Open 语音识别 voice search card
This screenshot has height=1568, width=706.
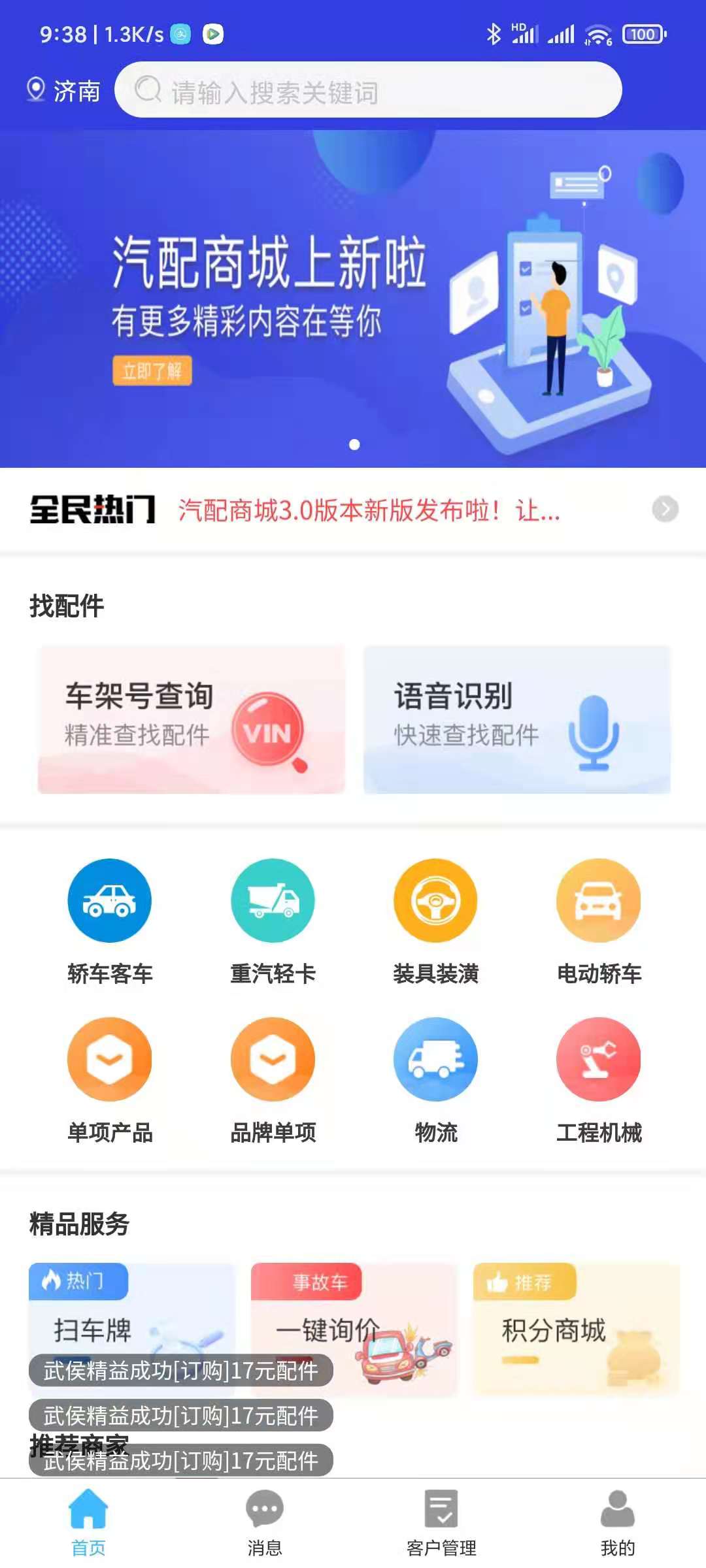click(516, 719)
